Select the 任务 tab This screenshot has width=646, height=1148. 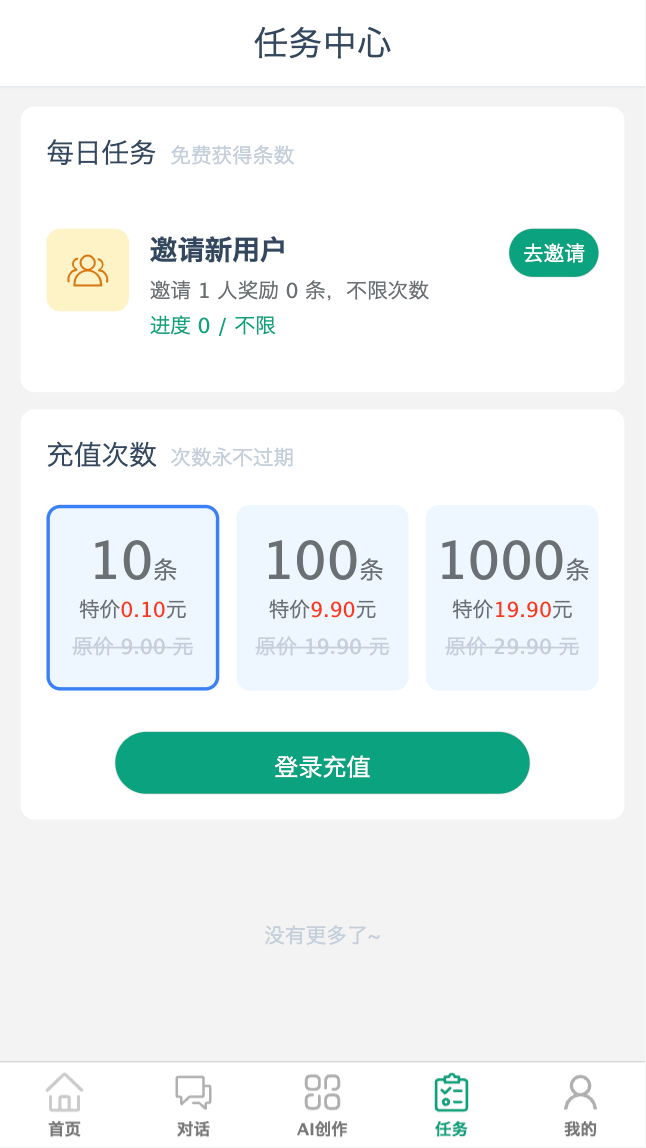451,1105
